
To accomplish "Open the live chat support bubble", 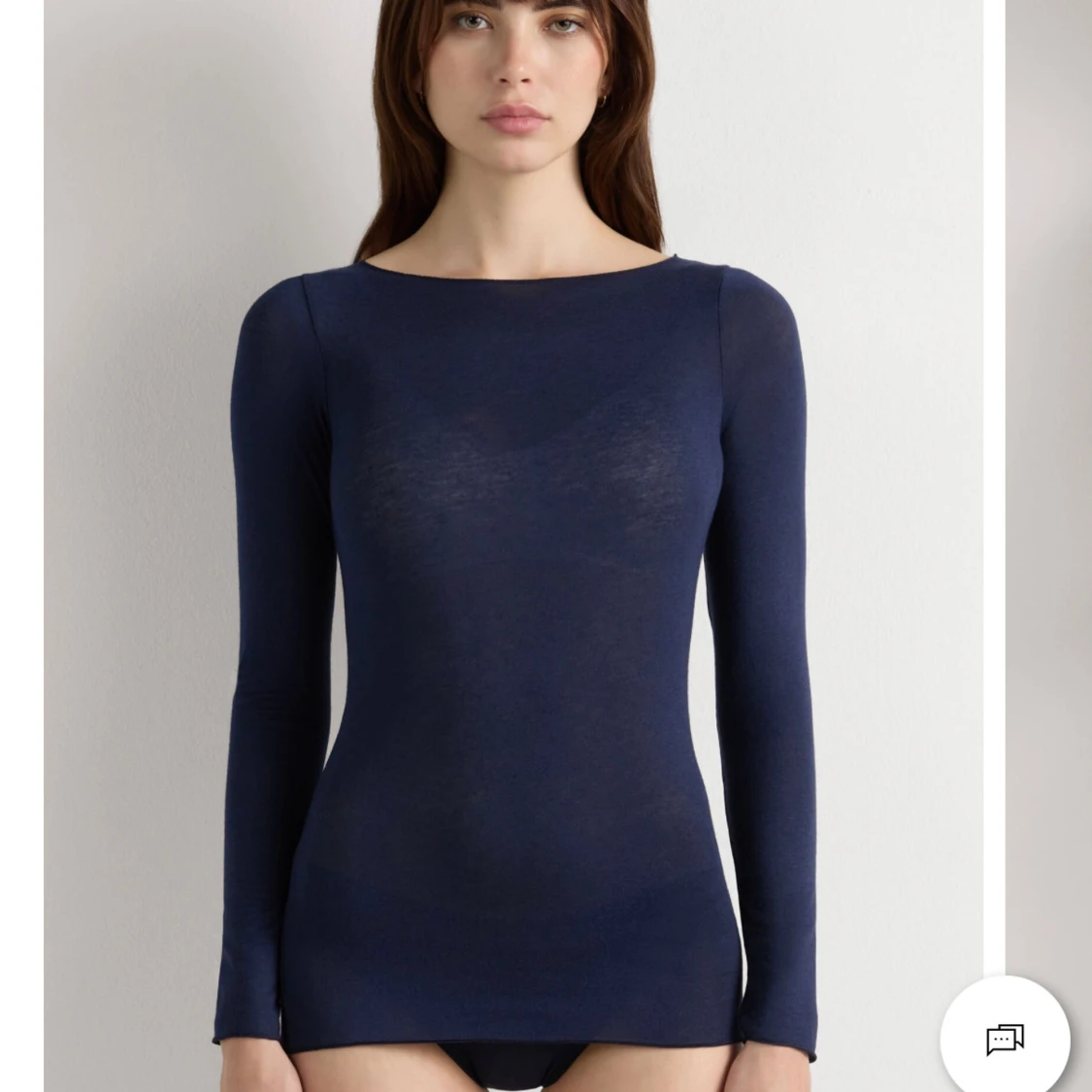I will 1005,1039.
